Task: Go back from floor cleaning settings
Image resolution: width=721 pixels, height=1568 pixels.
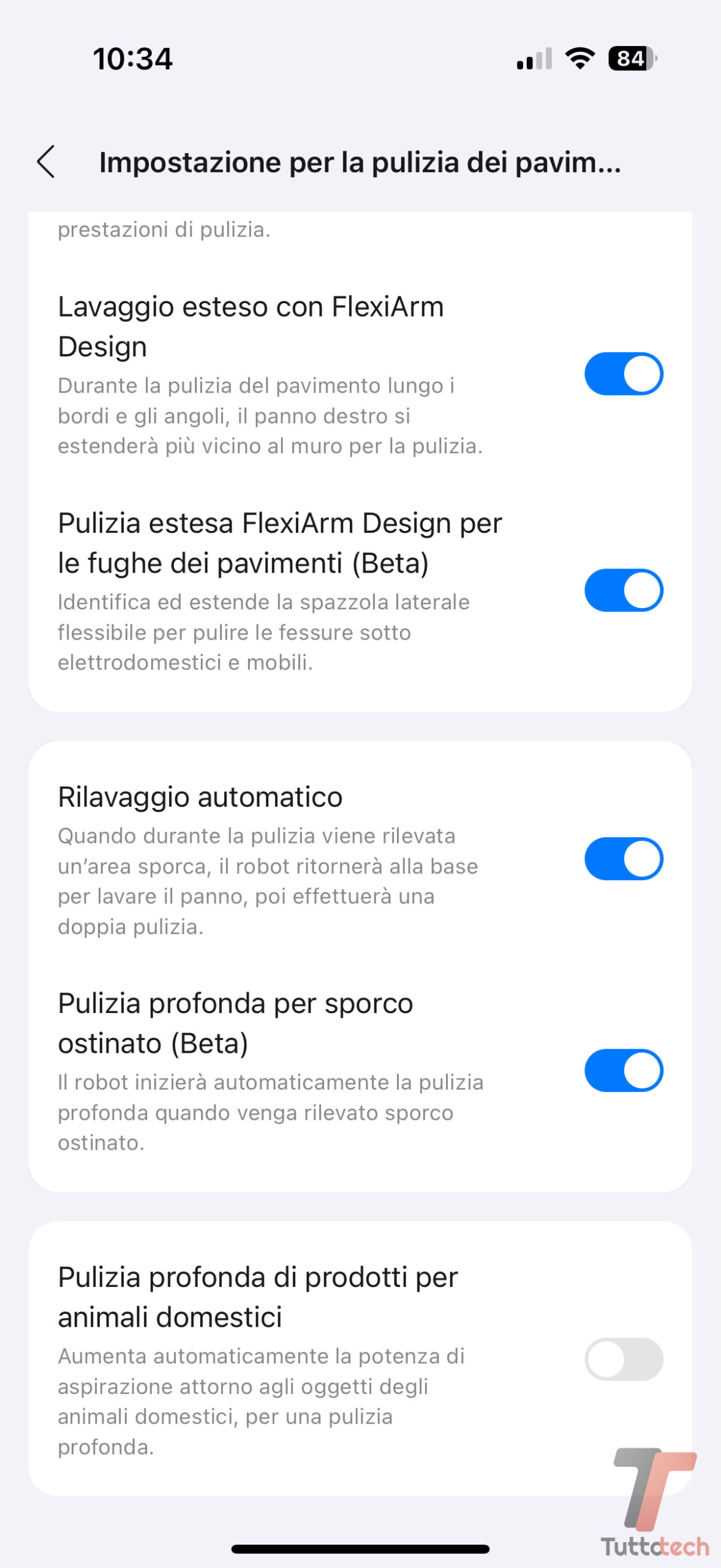Action: pos(47,162)
